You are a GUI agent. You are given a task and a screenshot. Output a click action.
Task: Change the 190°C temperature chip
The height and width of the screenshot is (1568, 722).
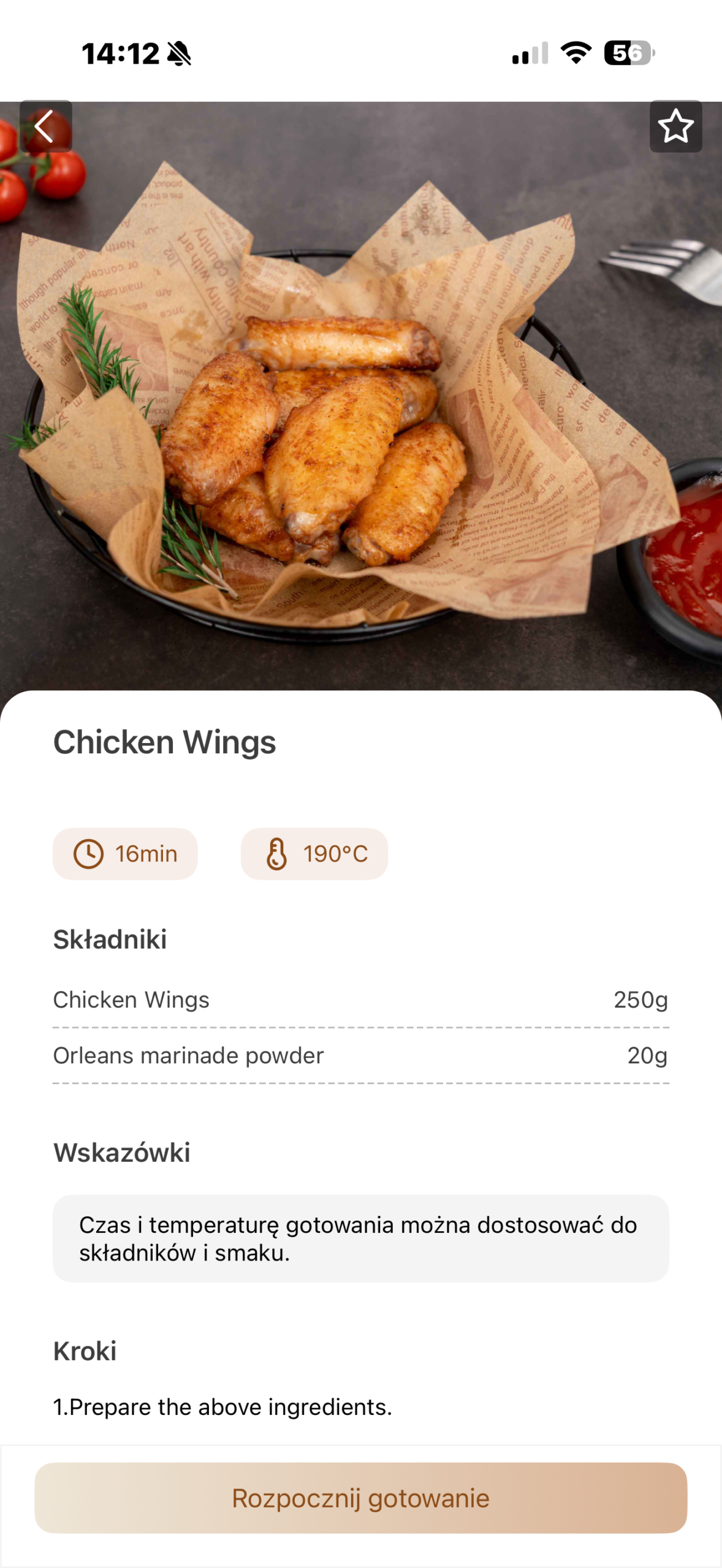314,854
